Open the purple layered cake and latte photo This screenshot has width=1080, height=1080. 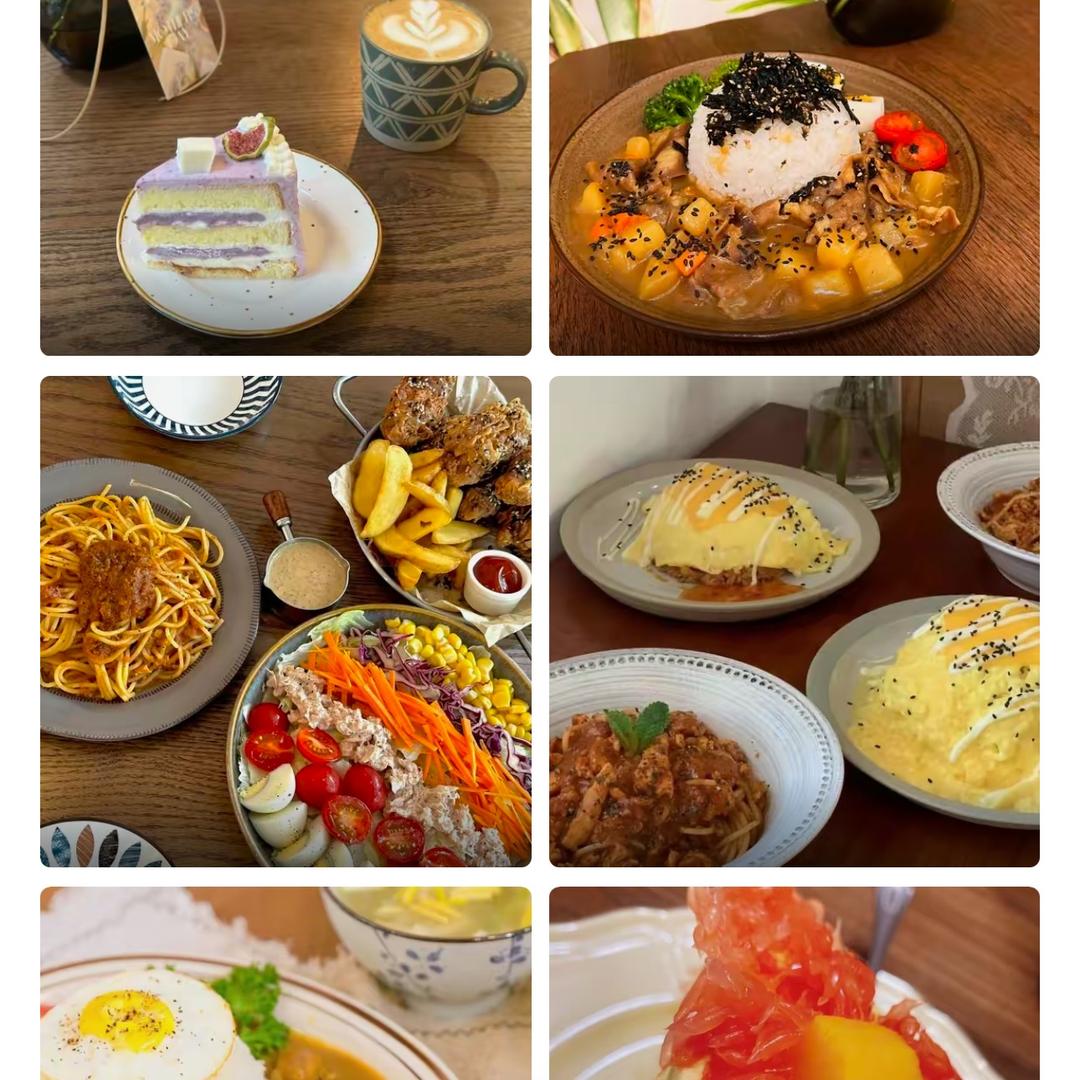pos(285,177)
